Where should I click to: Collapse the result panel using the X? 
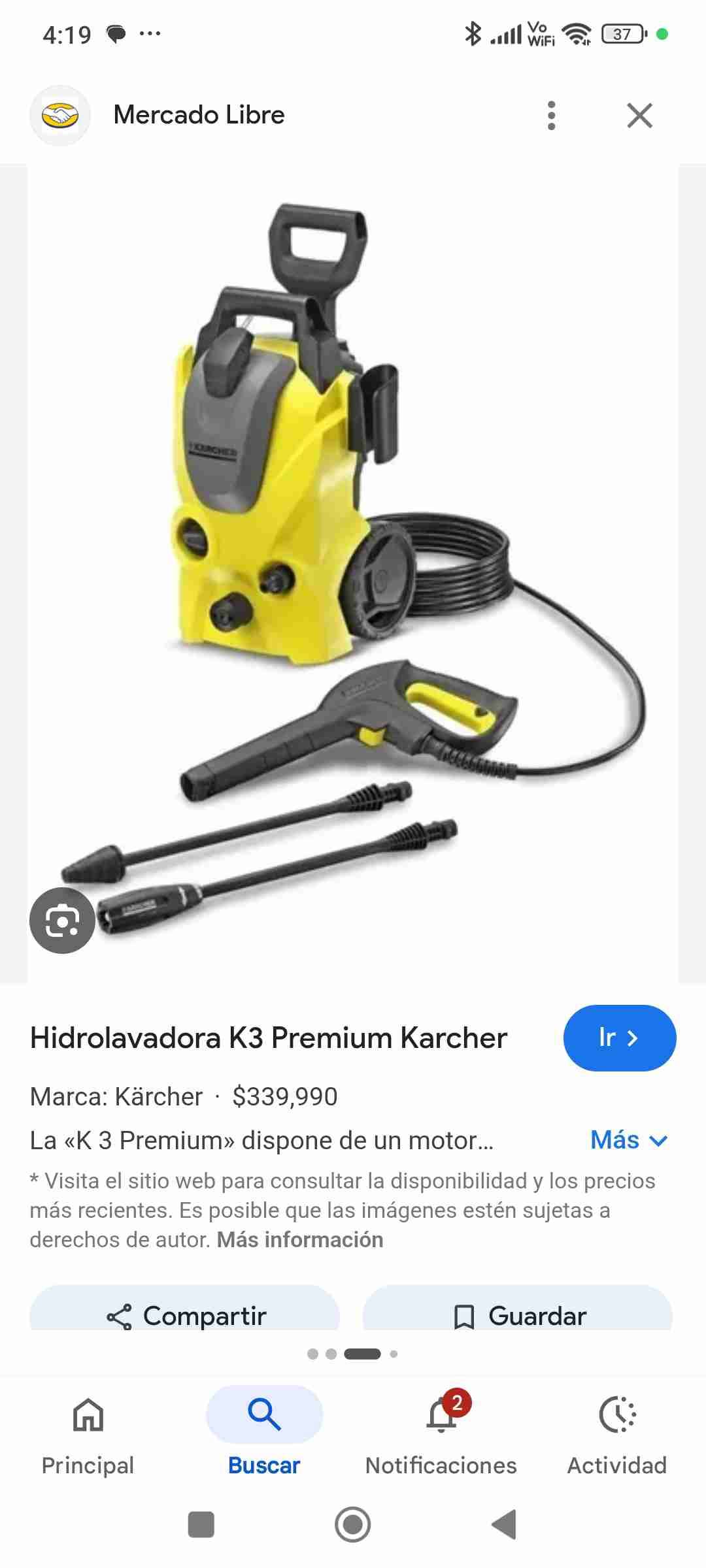(639, 116)
